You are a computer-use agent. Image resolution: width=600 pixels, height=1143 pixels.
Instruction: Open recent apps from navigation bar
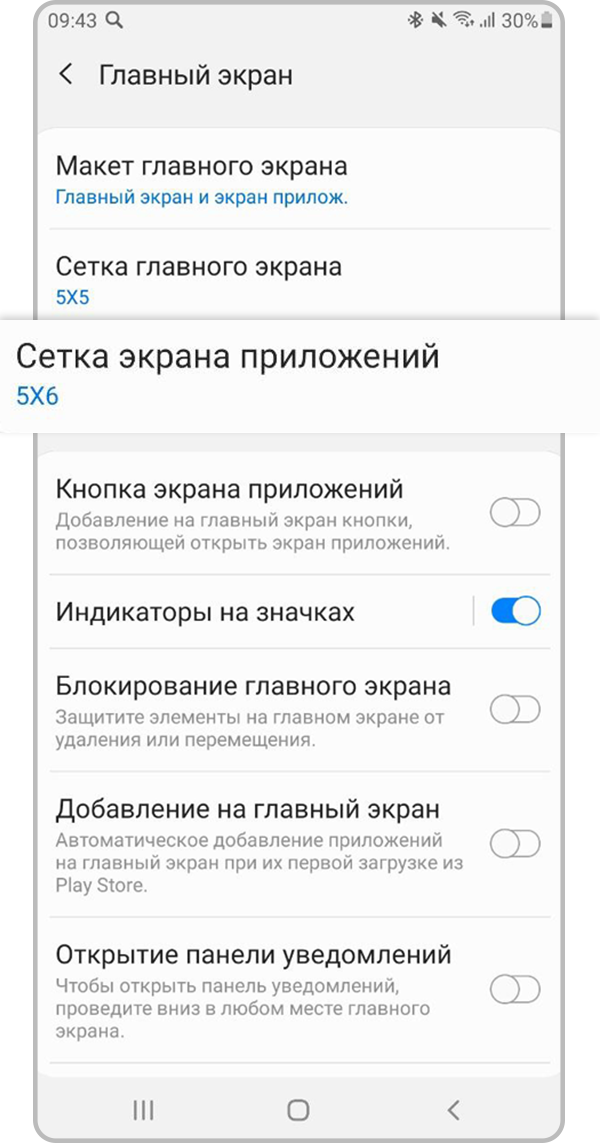coord(144,1109)
